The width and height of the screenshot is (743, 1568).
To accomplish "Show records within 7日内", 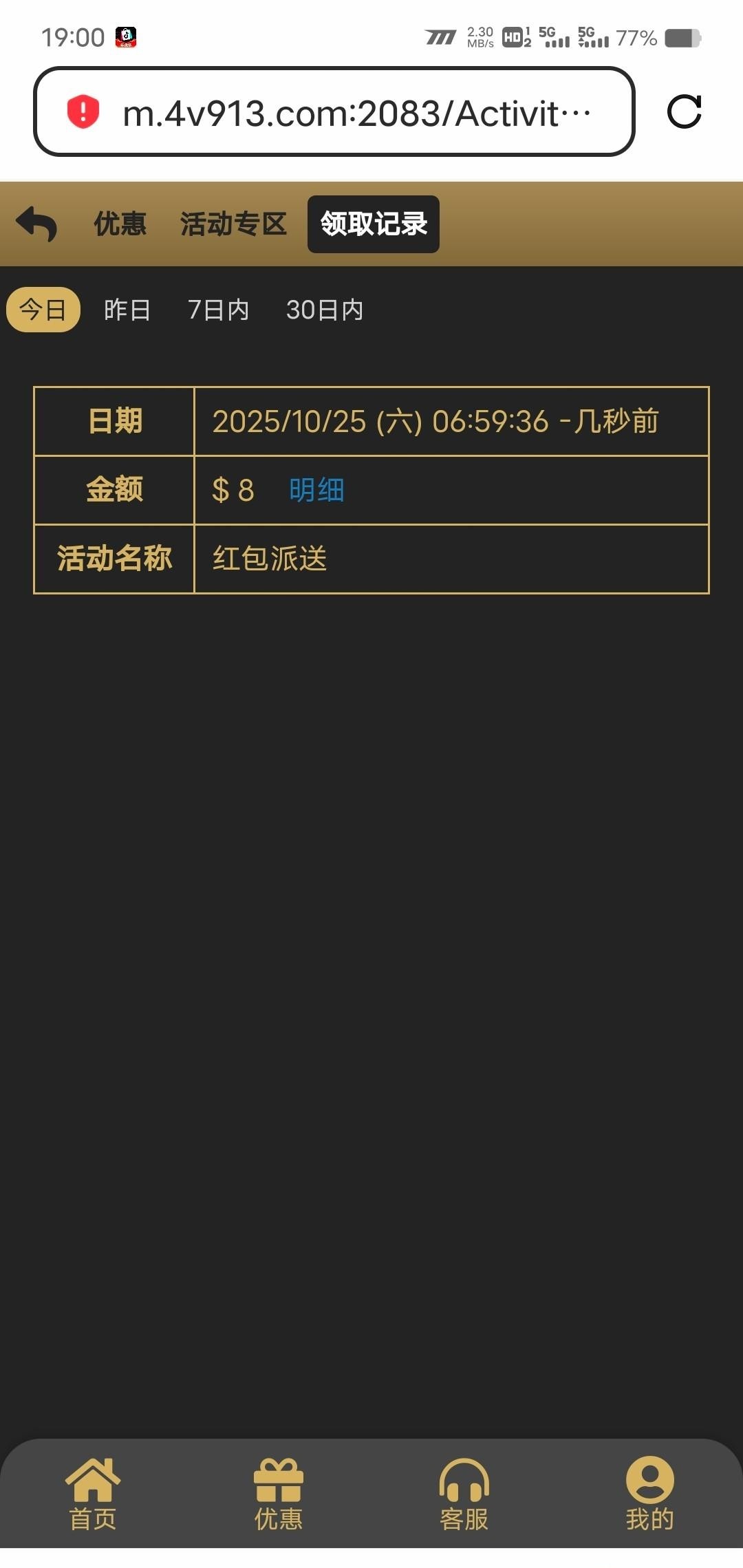I will click(218, 310).
